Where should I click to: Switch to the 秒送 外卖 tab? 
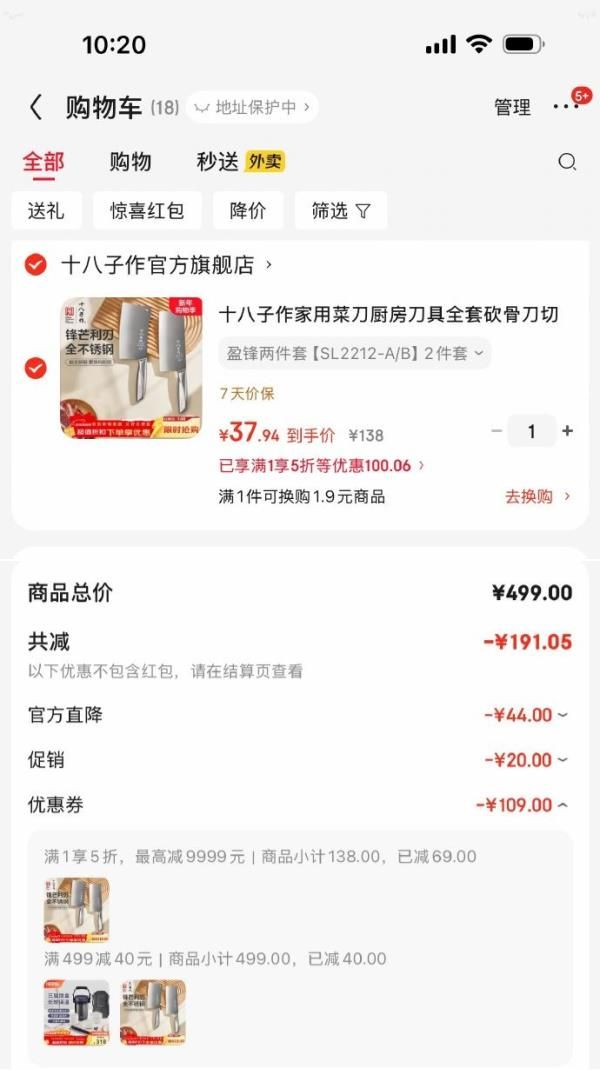coord(240,162)
